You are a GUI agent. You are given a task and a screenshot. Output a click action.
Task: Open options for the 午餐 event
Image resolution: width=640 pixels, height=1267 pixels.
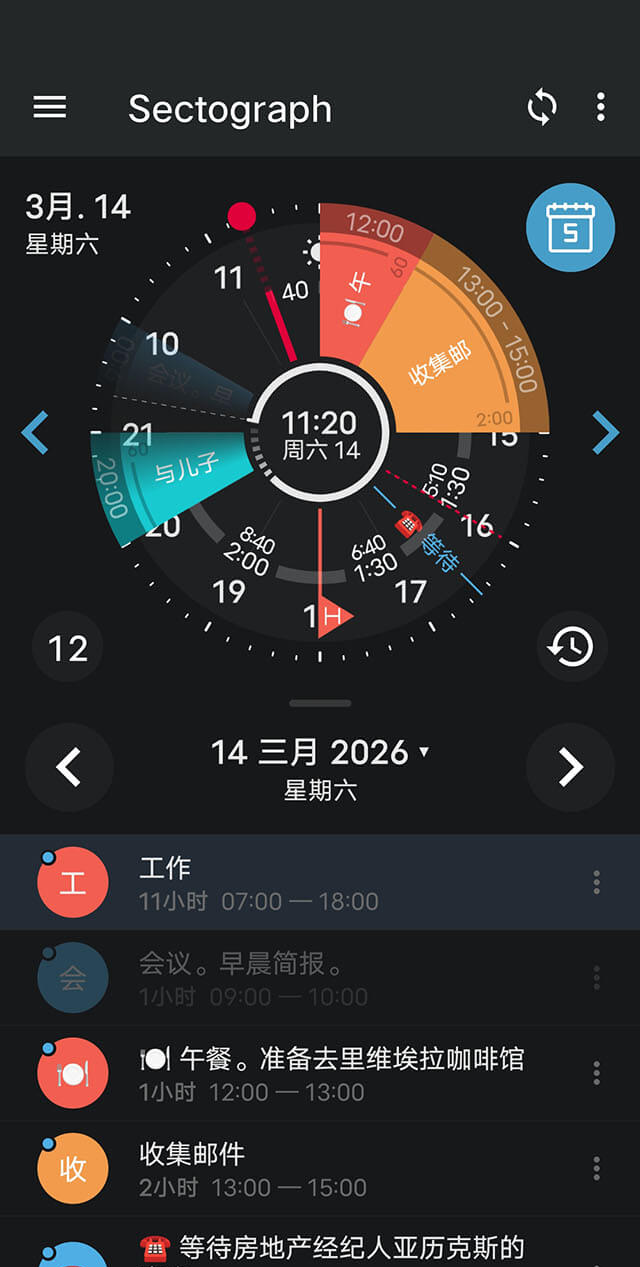point(596,1073)
